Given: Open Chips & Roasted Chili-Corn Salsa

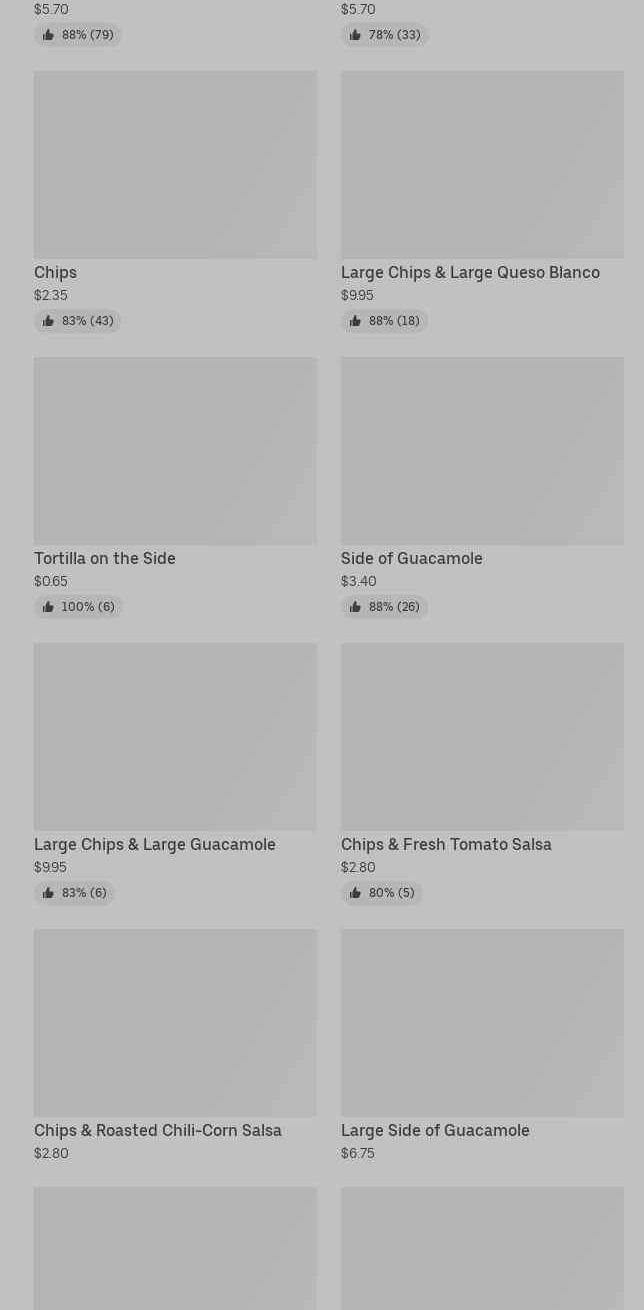Looking at the screenshot, I should point(175,1046).
